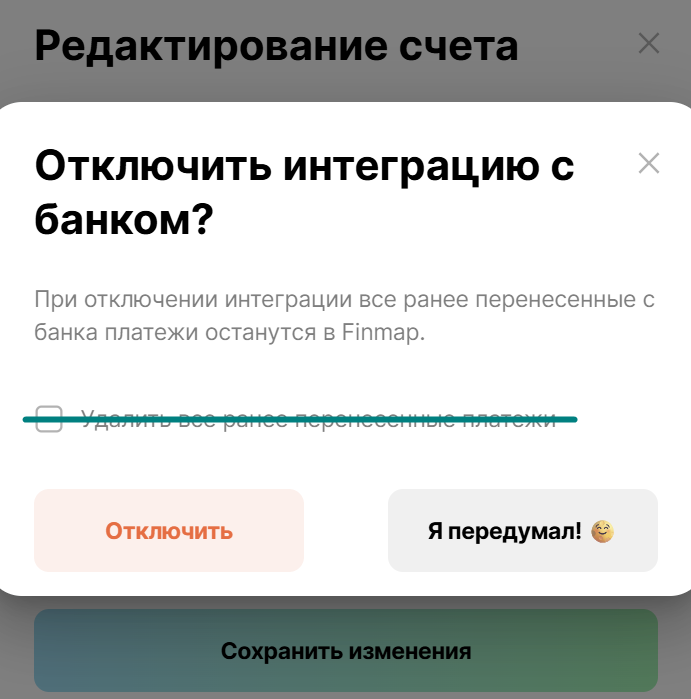Confirm with the Отключить button
Image resolution: width=691 pixels, height=699 pixels.
tap(169, 531)
